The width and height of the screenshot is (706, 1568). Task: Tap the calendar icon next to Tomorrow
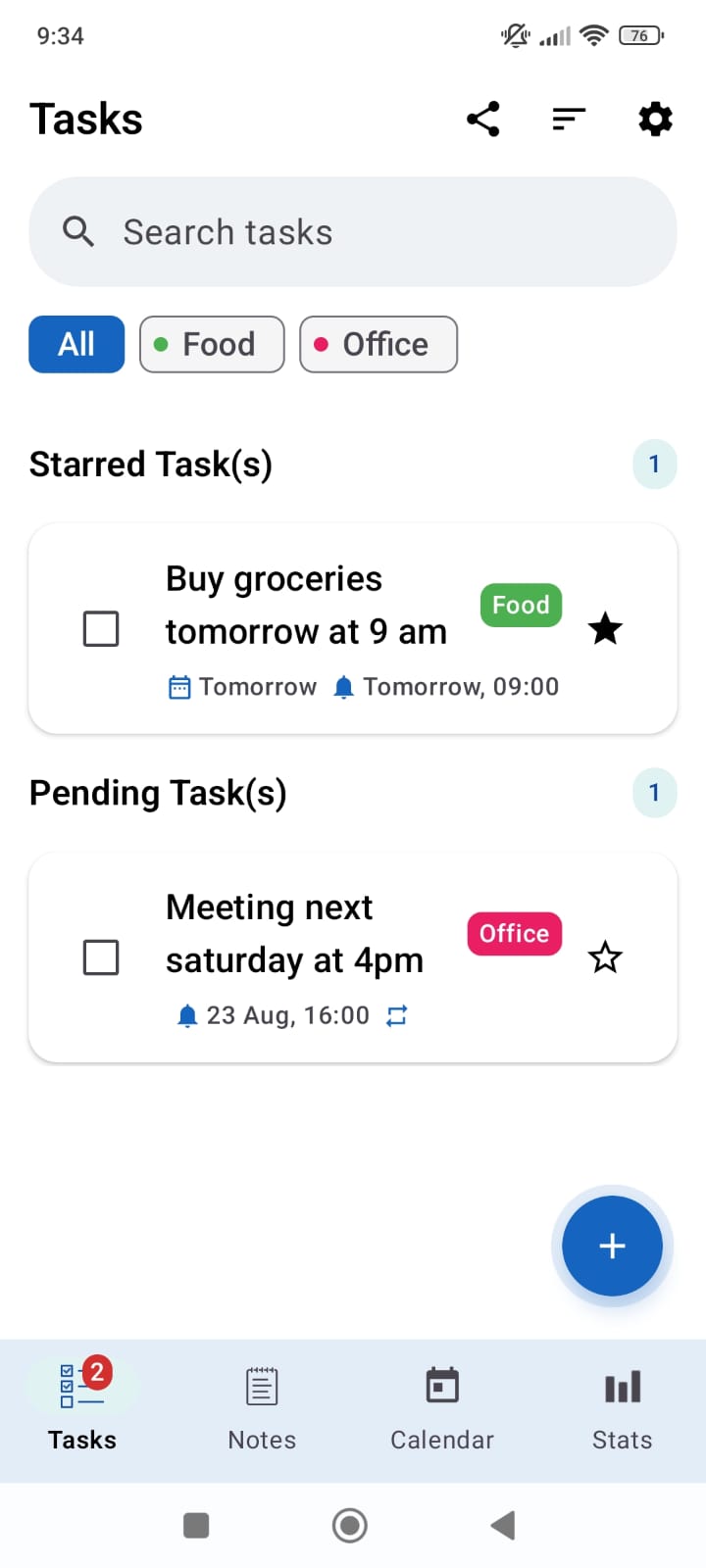click(179, 687)
